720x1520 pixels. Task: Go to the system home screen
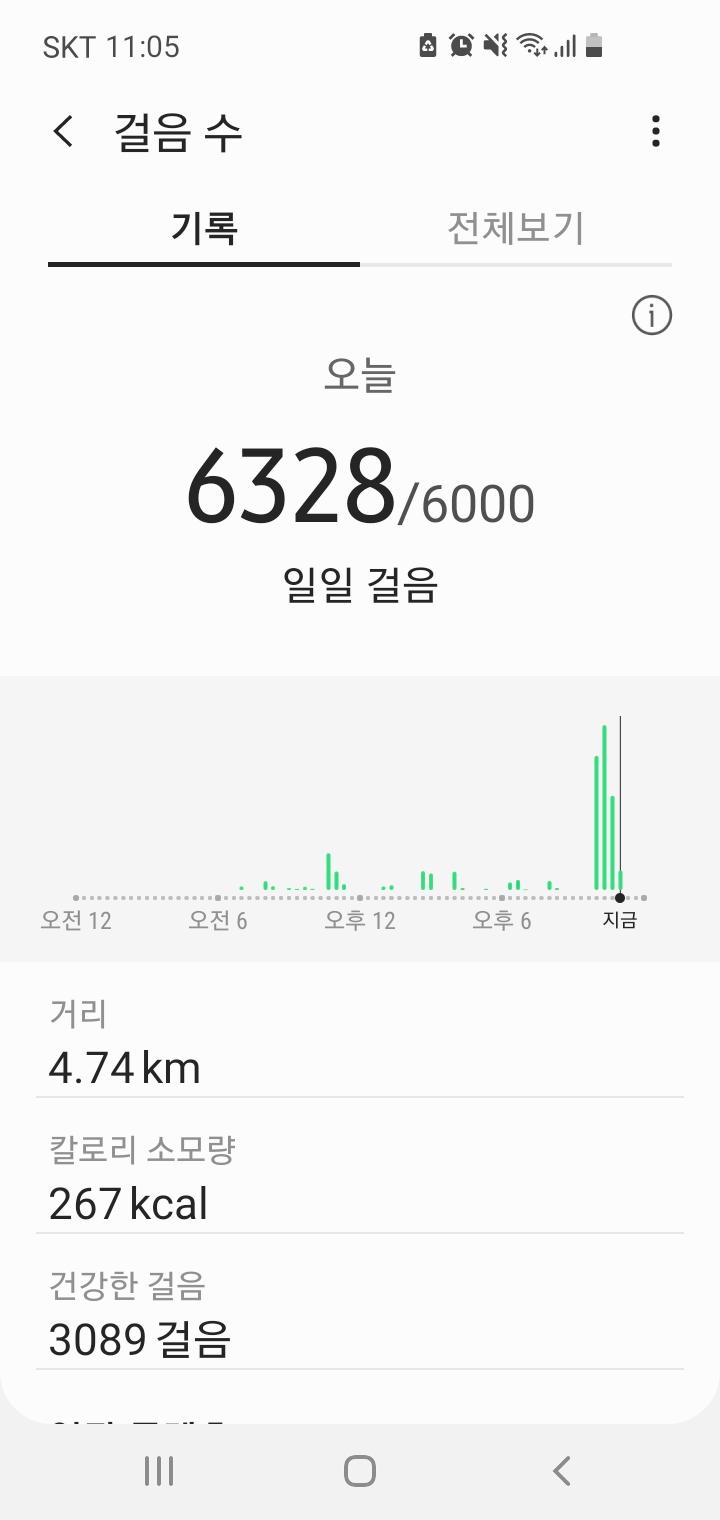[360, 1470]
